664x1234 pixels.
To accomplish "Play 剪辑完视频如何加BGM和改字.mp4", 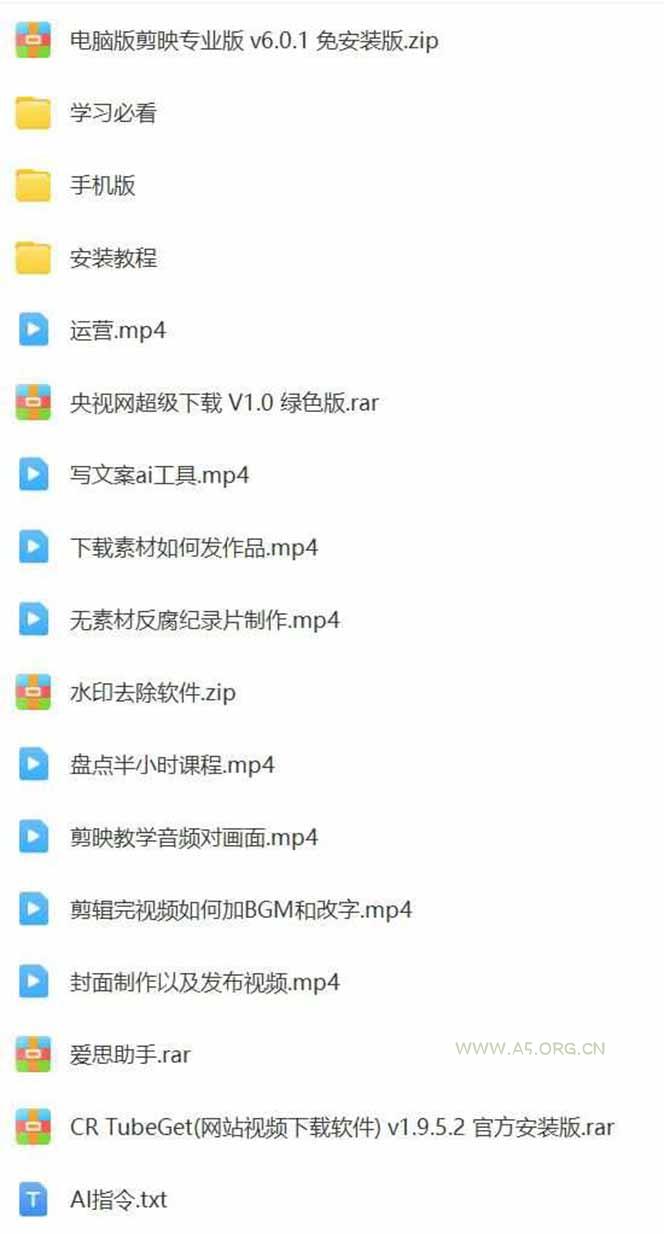I will [240, 910].
